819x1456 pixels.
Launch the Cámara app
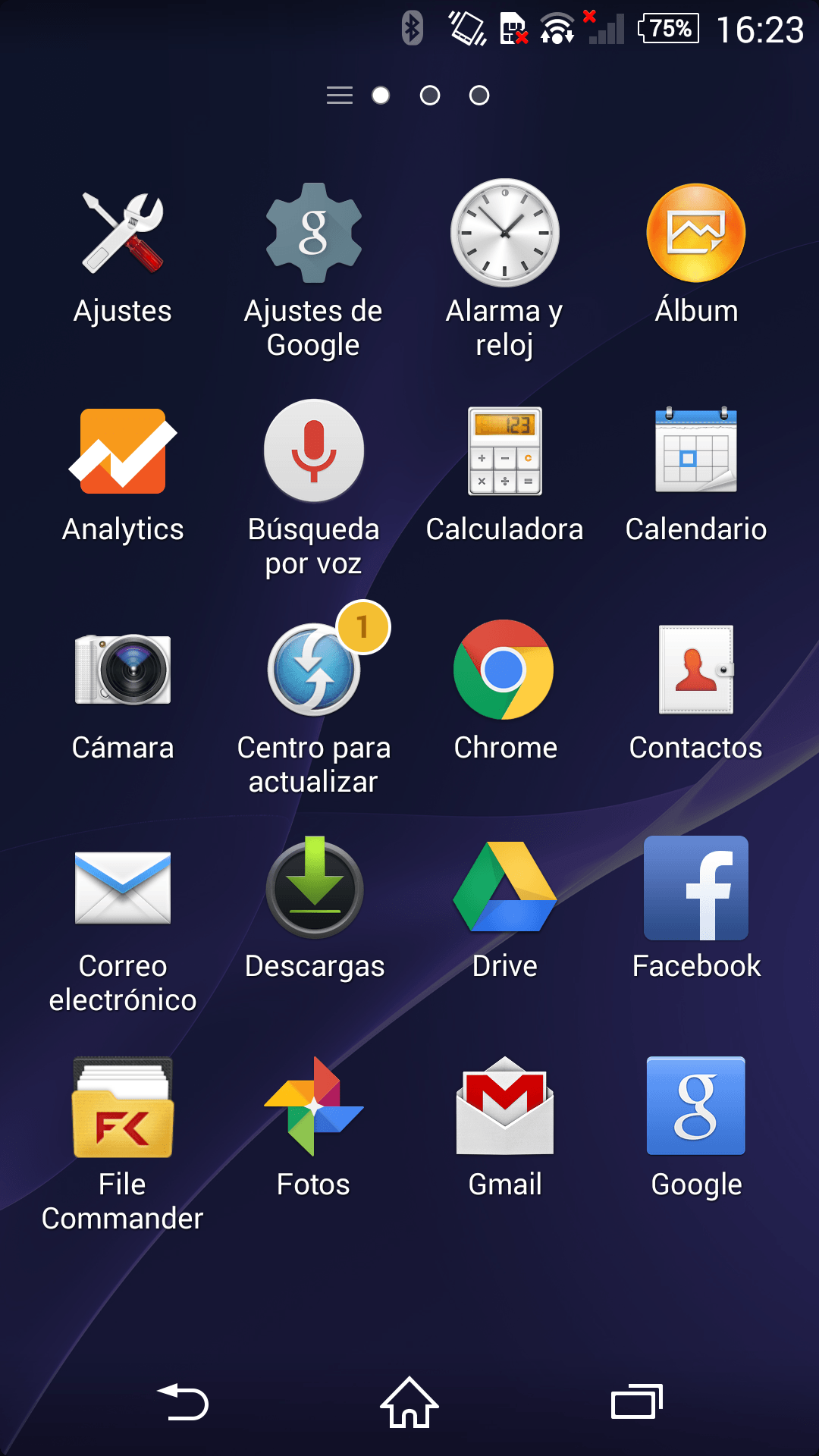[123, 670]
